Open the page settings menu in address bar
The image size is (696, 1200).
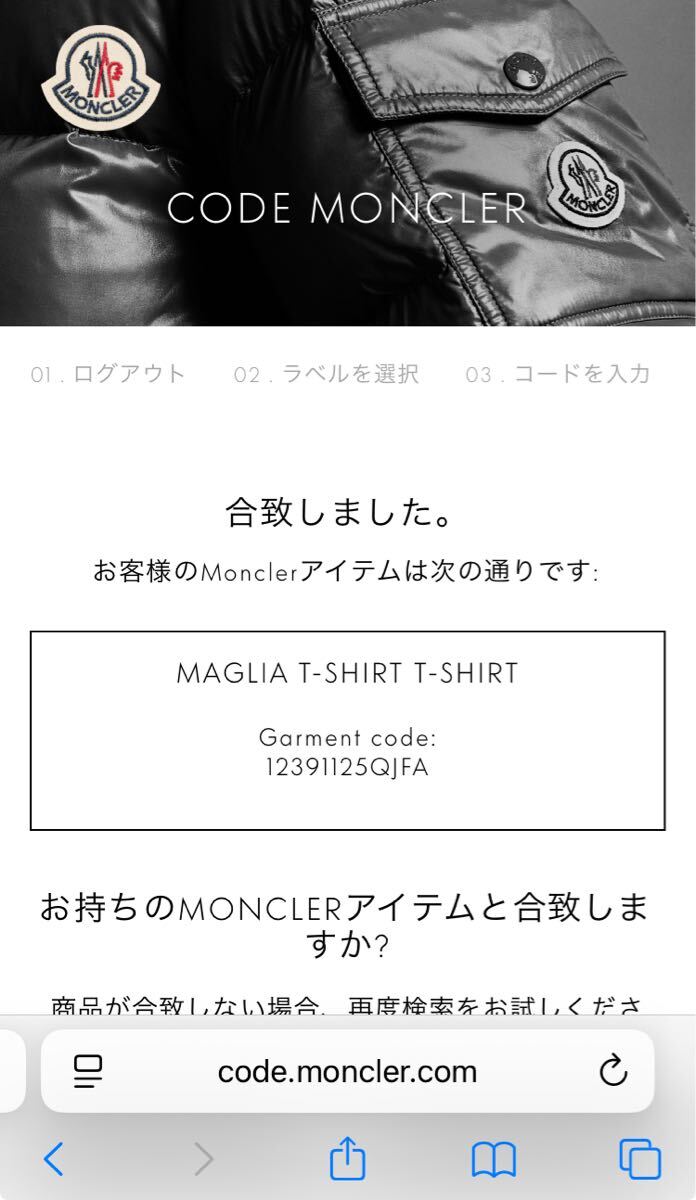pos(89,1072)
